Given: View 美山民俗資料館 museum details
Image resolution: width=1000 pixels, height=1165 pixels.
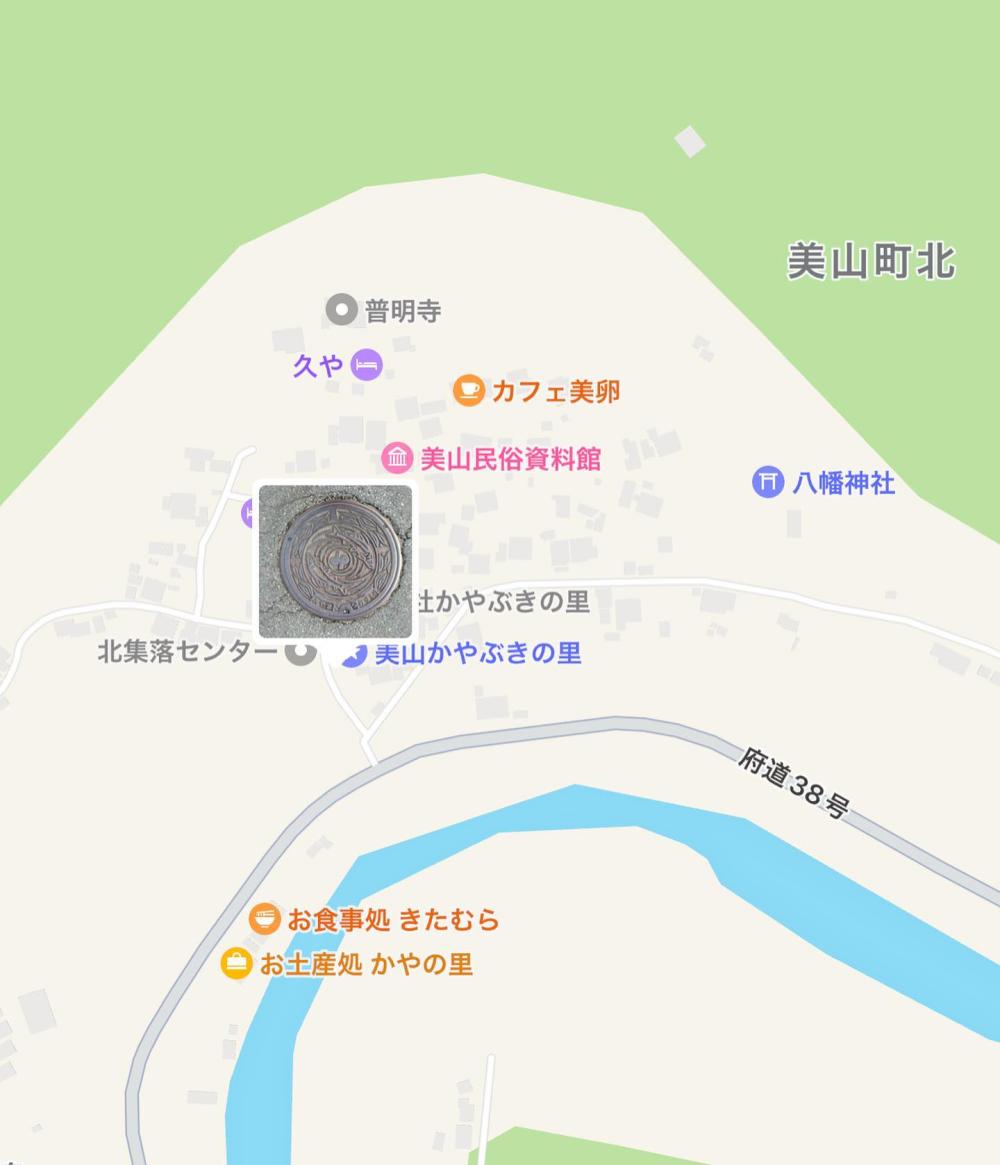Looking at the screenshot, I should 398,459.
